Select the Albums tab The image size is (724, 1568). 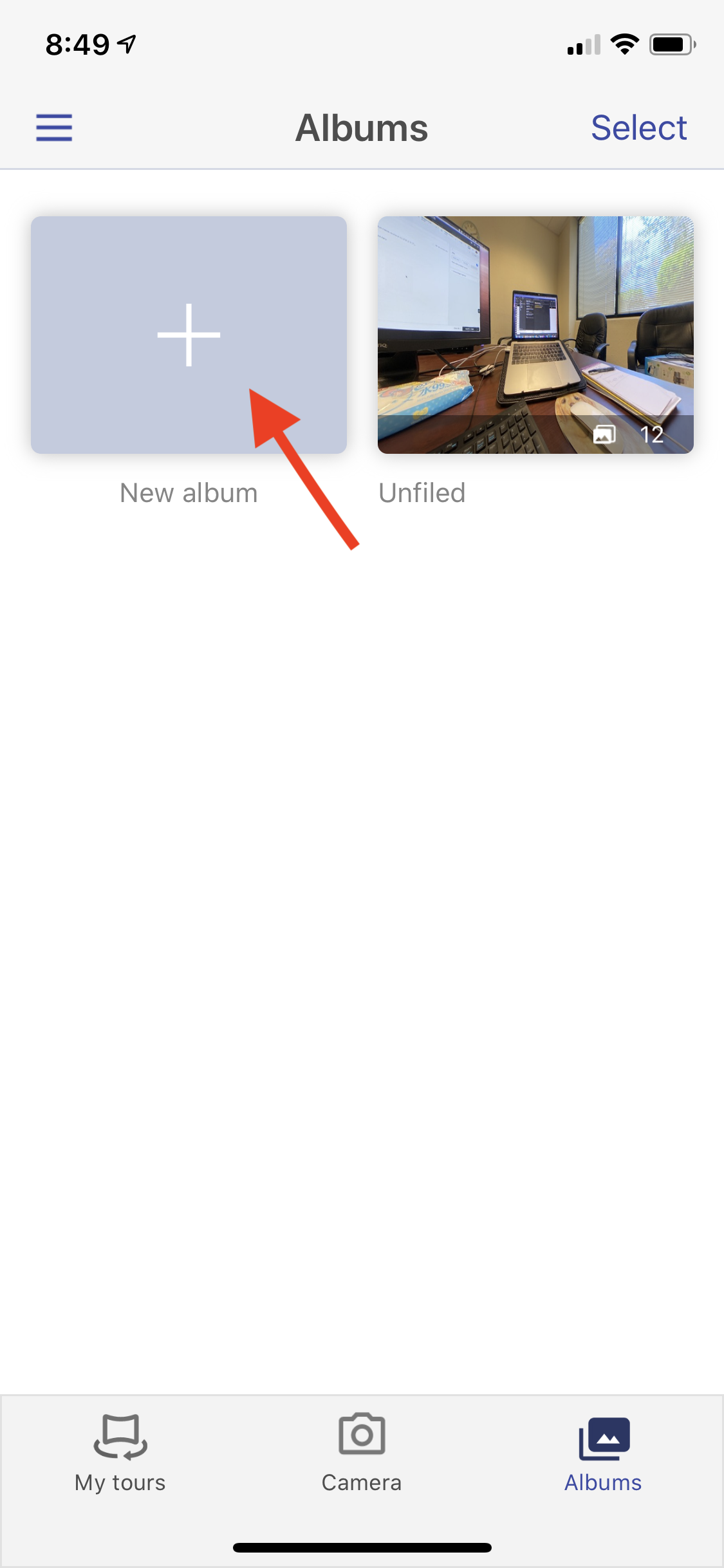603,1453
